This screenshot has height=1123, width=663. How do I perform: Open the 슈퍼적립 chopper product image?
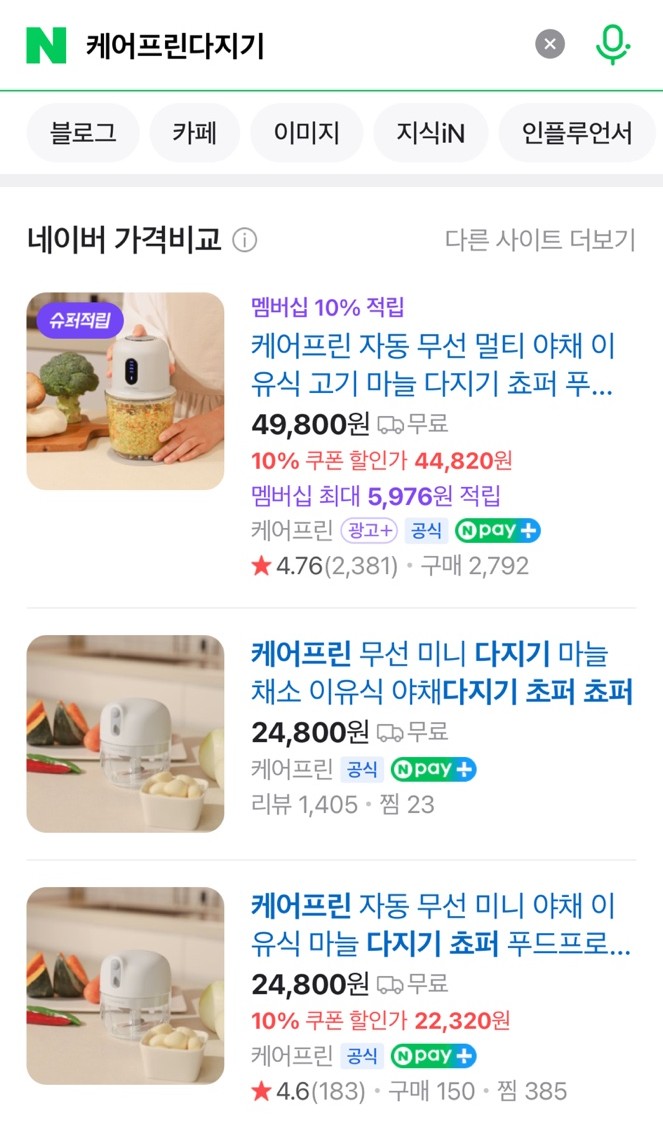click(x=126, y=391)
